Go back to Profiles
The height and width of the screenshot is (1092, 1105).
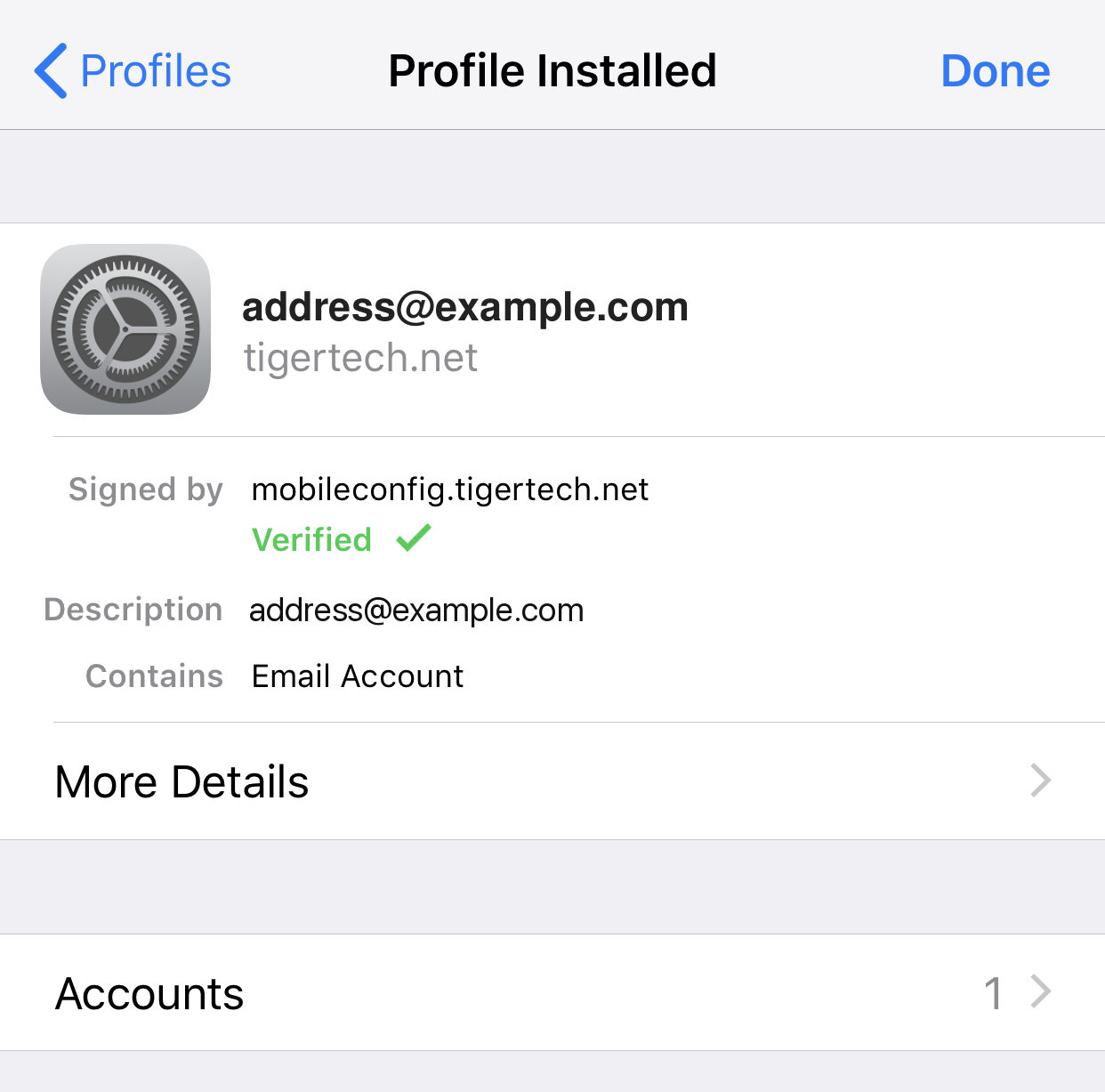[133, 71]
